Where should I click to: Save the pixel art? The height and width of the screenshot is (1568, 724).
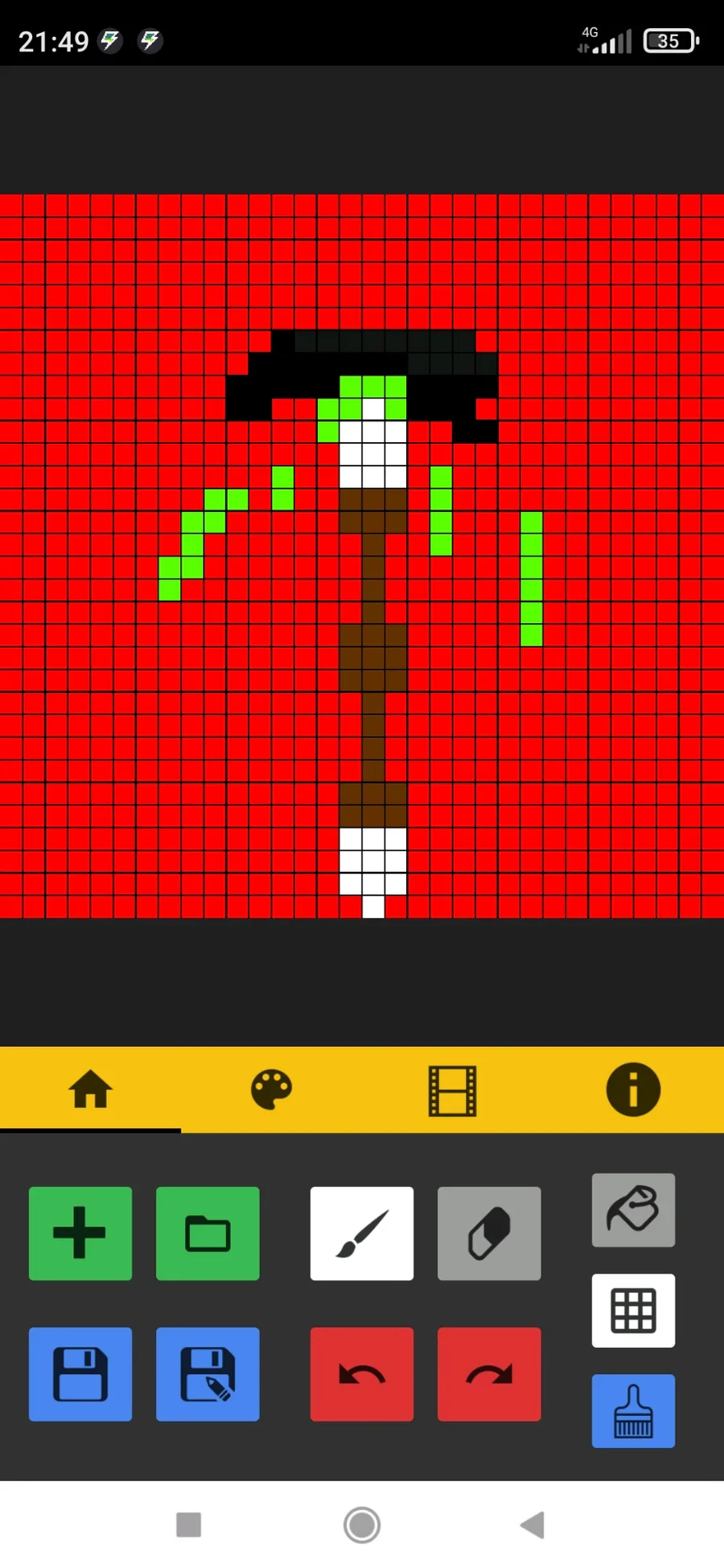80,1373
